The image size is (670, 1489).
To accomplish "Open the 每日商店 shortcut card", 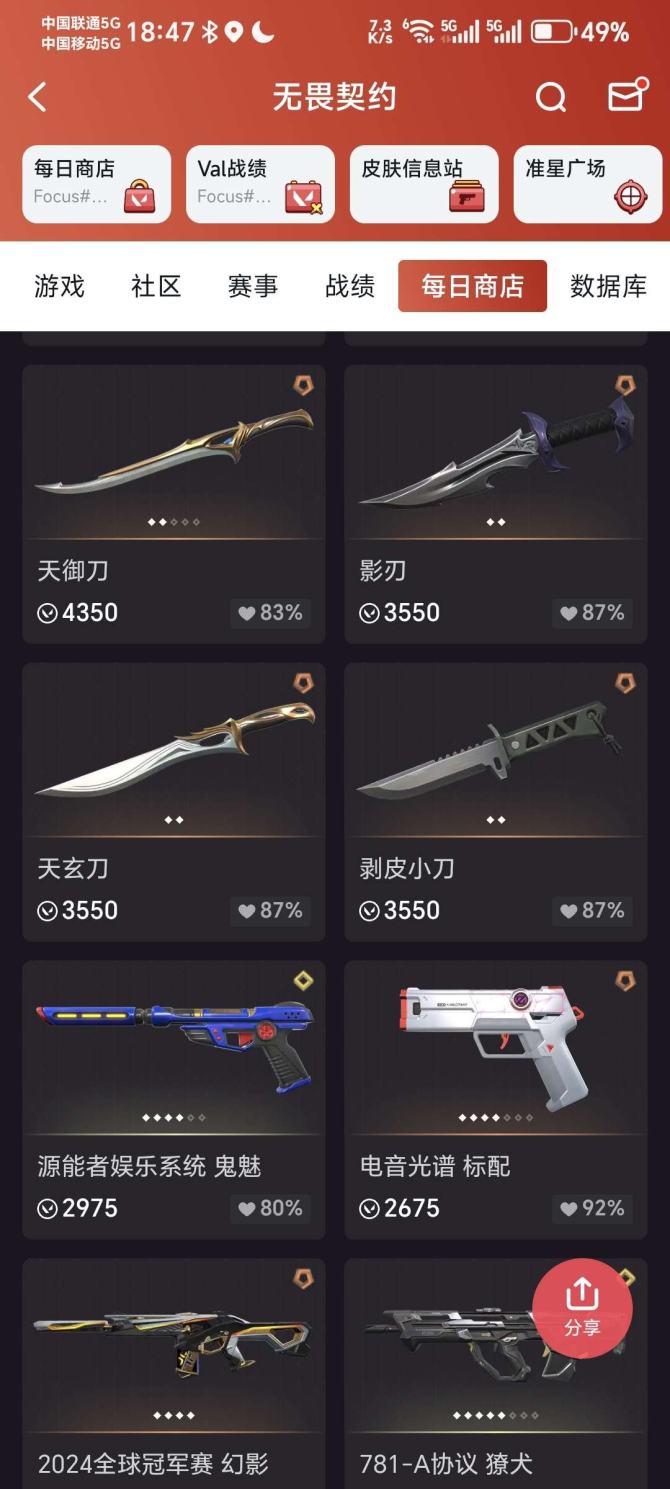I will coord(96,184).
